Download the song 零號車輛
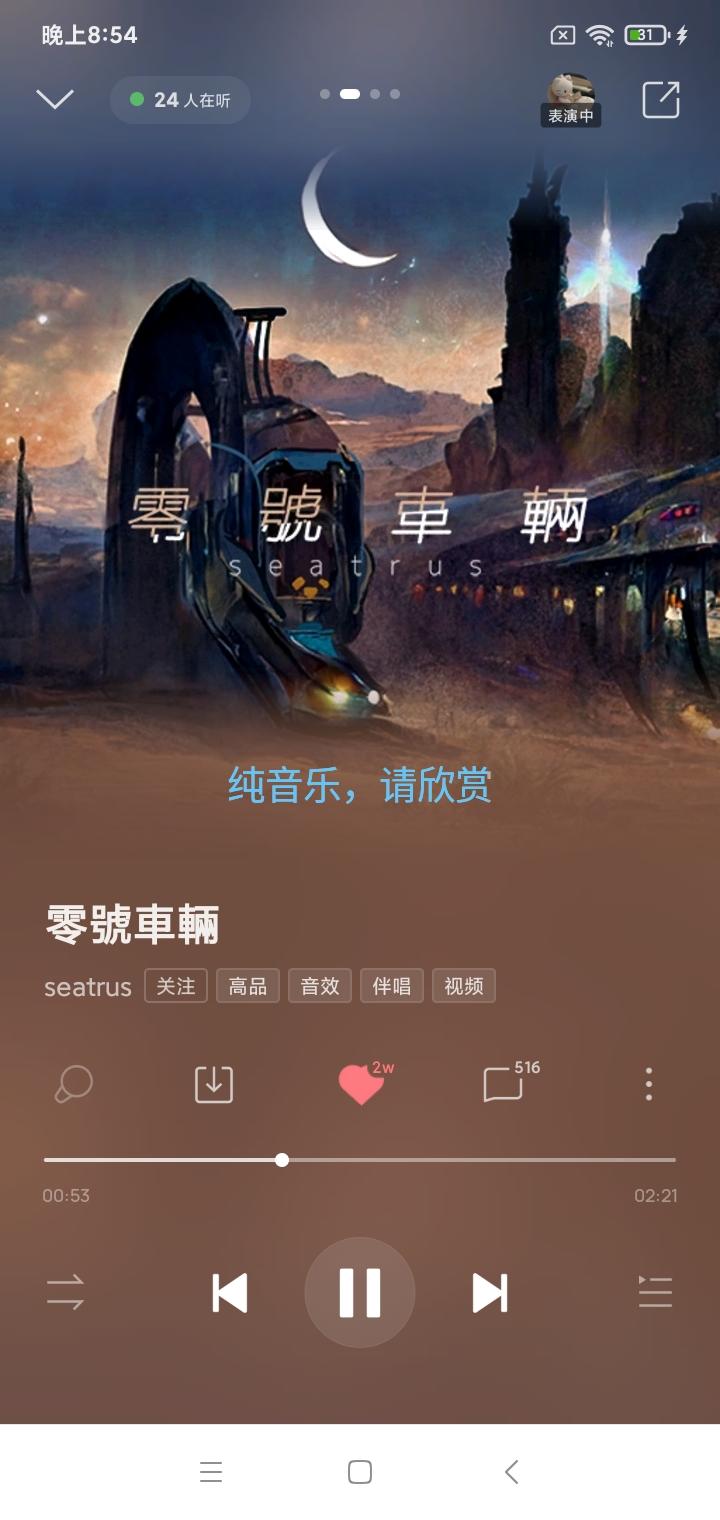The height and width of the screenshot is (1520, 720). coord(213,1084)
